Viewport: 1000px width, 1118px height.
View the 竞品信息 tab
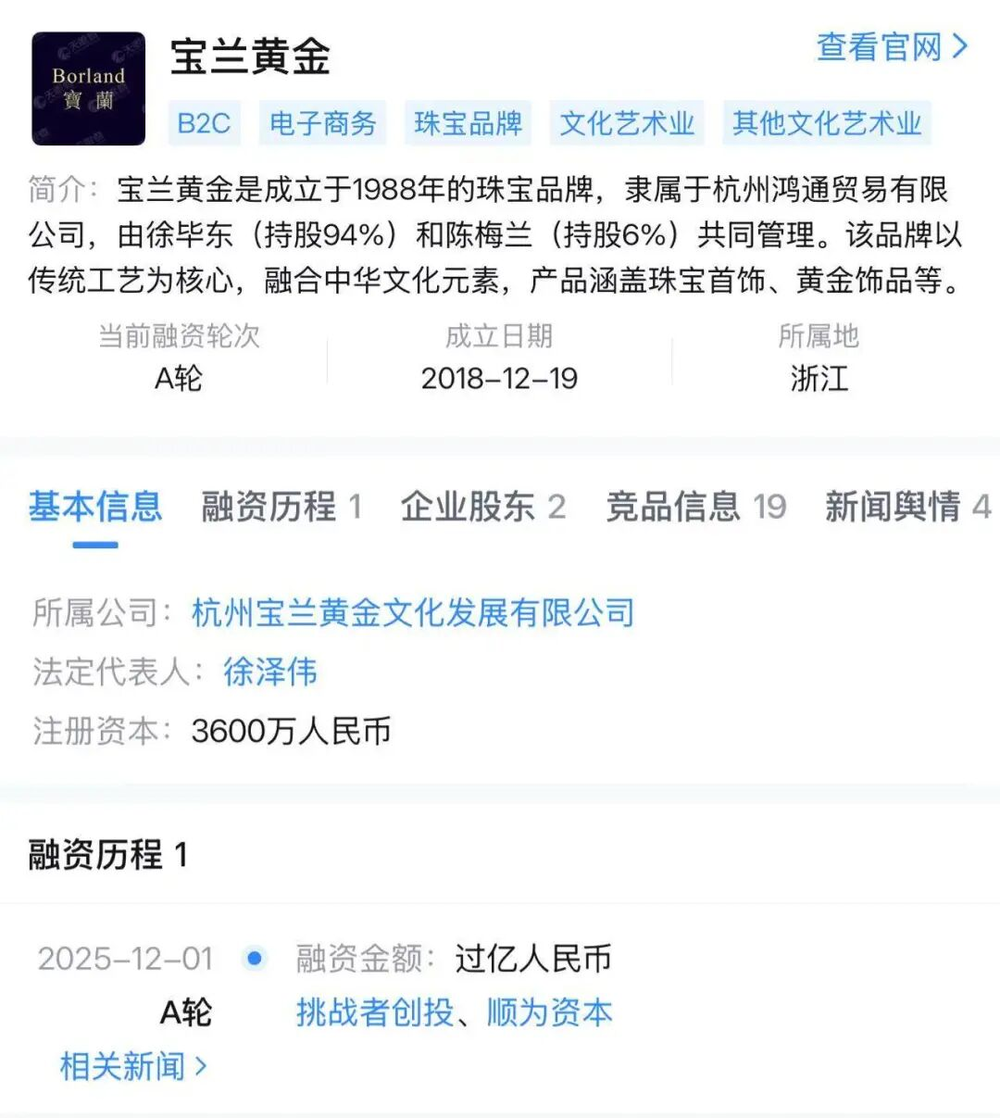coord(695,507)
